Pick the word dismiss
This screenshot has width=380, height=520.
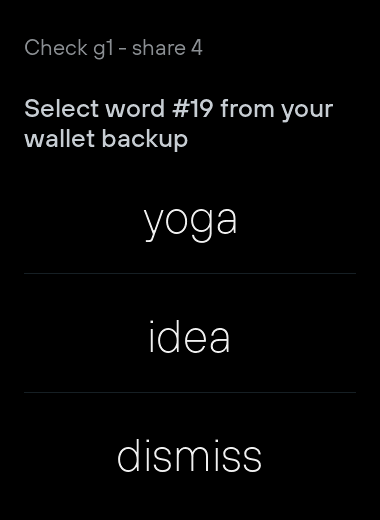click(190, 455)
